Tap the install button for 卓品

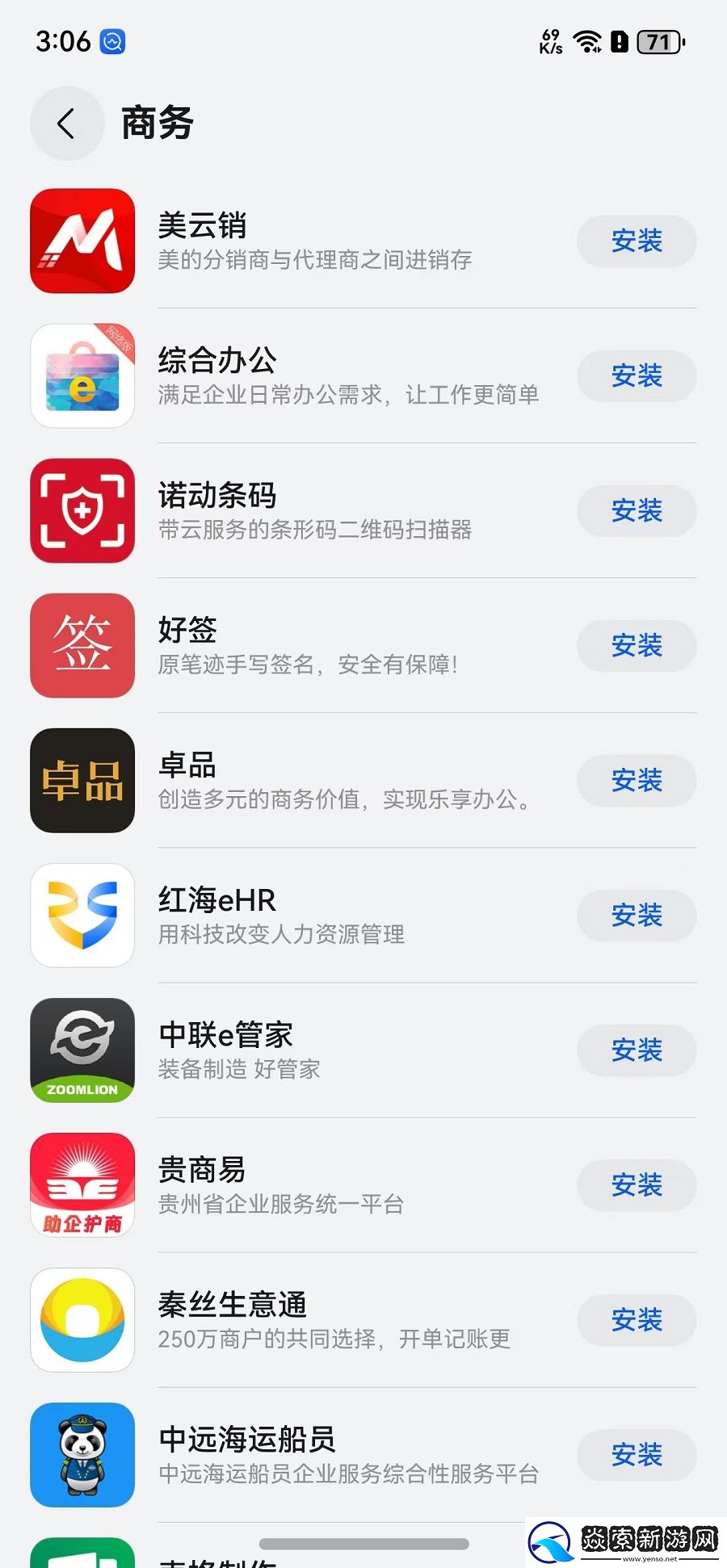click(637, 780)
